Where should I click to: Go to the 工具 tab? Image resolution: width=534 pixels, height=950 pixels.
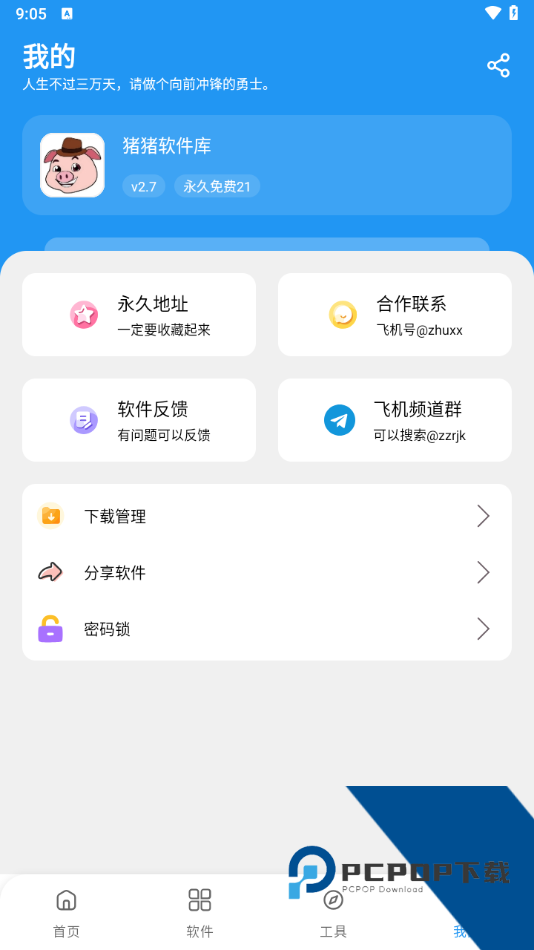(x=333, y=913)
